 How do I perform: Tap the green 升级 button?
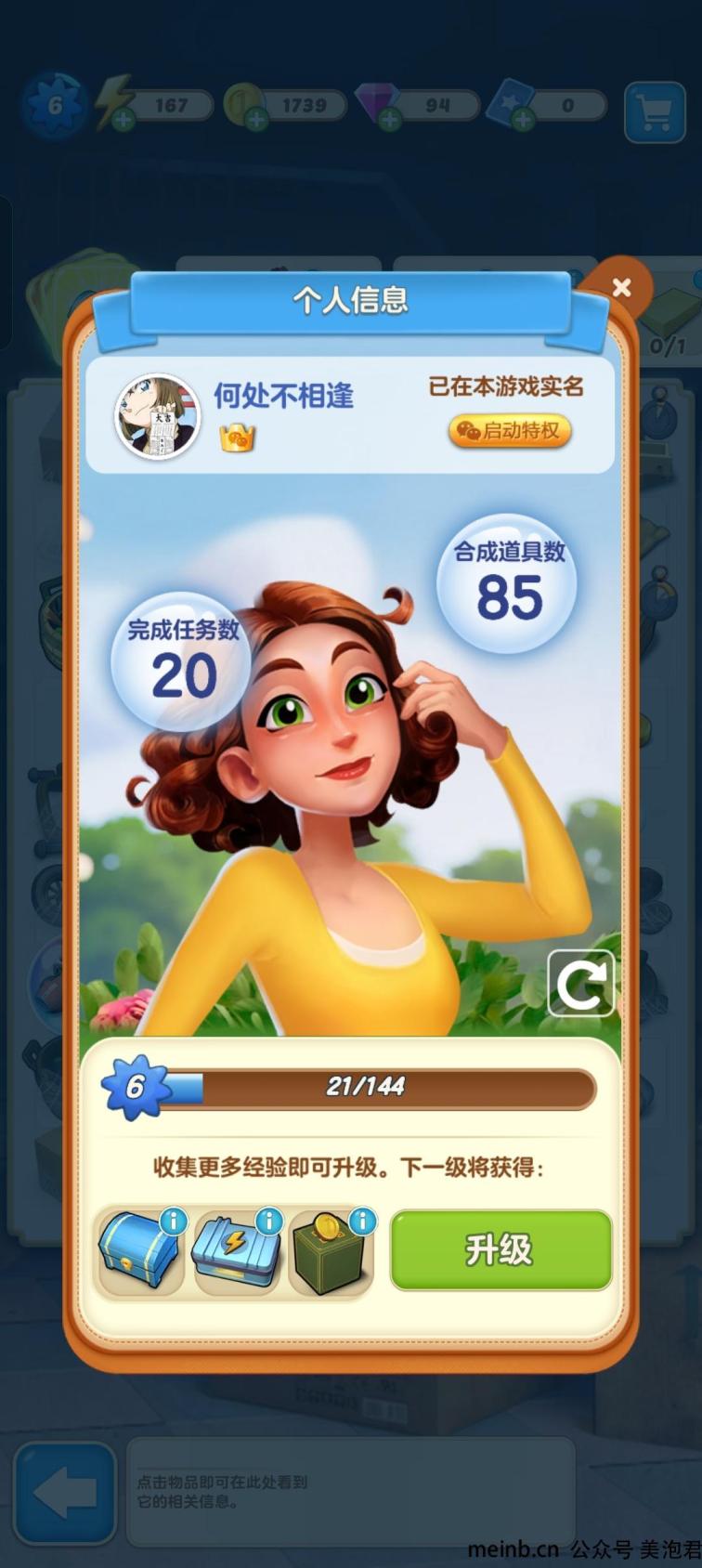click(x=500, y=1249)
